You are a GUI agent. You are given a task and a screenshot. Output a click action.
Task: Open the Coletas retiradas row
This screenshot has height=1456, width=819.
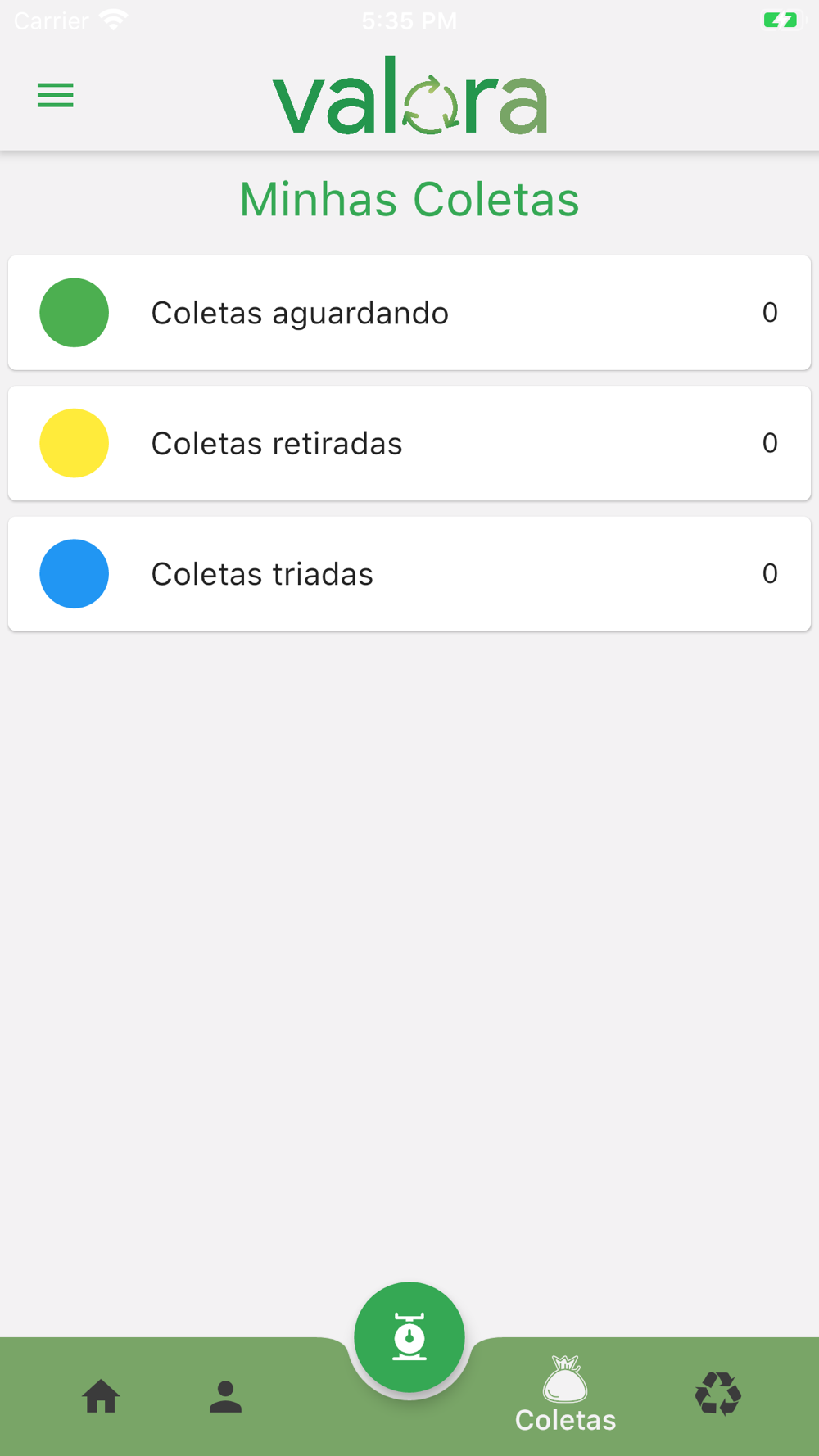coord(409,443)
